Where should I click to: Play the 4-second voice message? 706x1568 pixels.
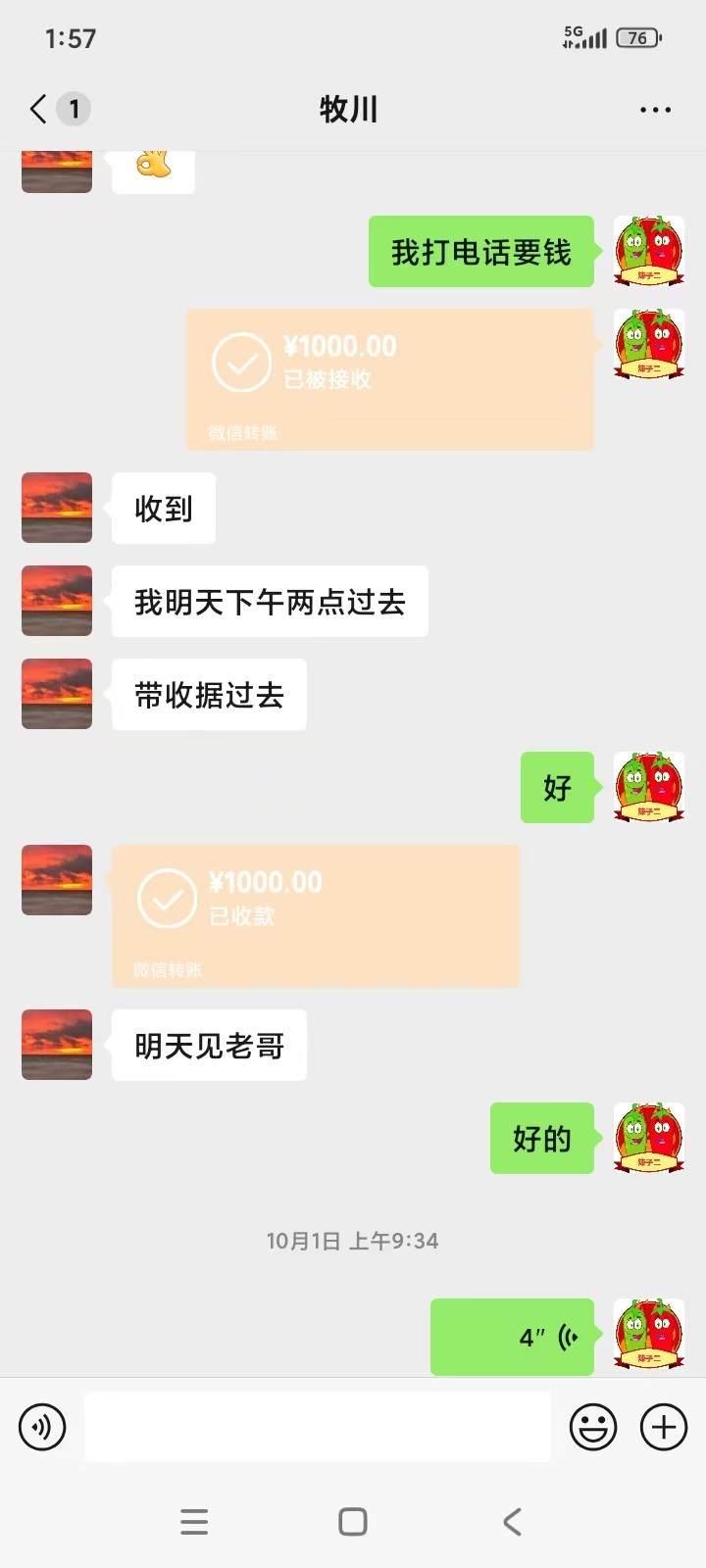(512, 1337)
